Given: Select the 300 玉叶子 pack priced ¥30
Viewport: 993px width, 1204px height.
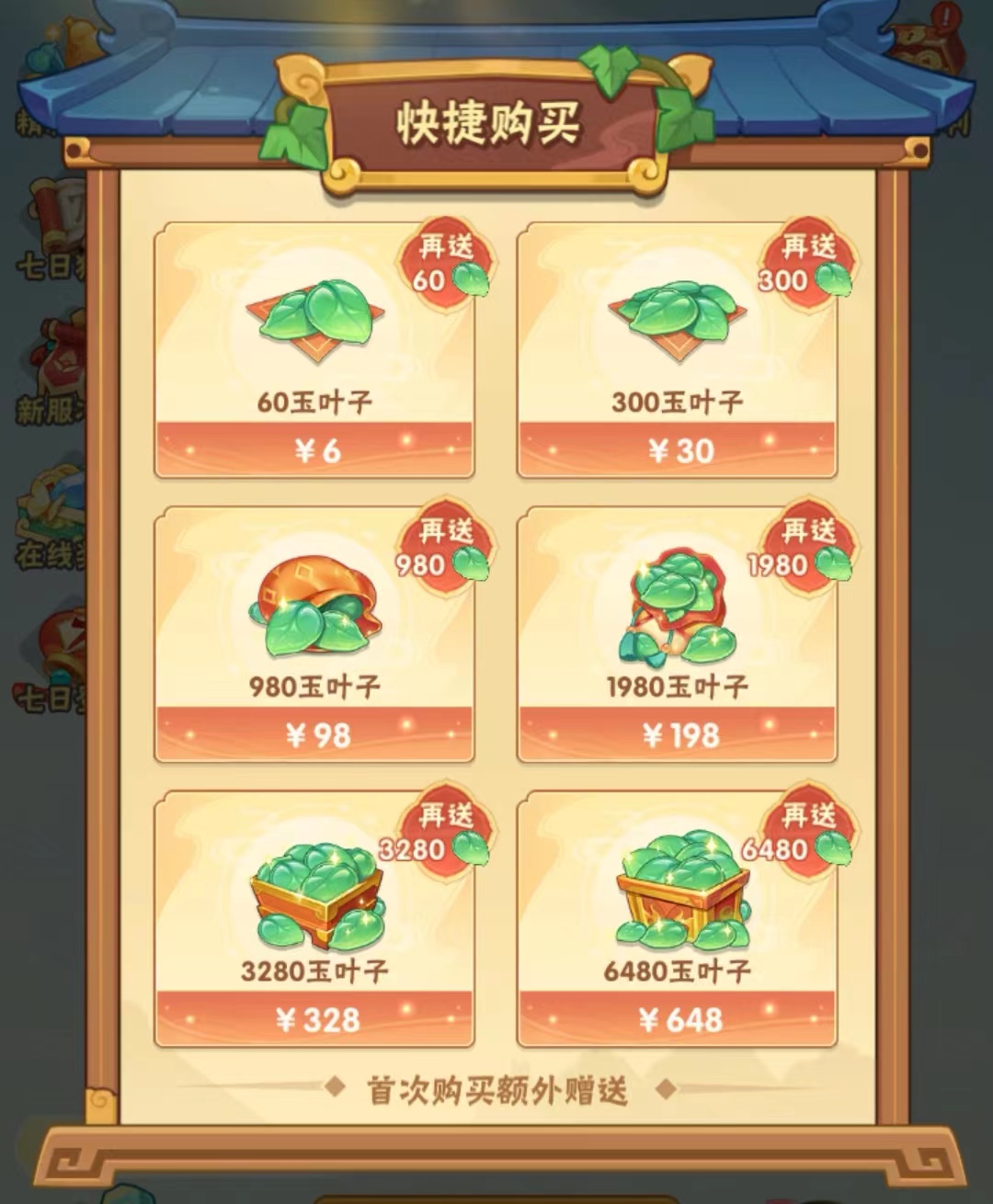Looking at the screenshot, I should [x=677, y=449].
